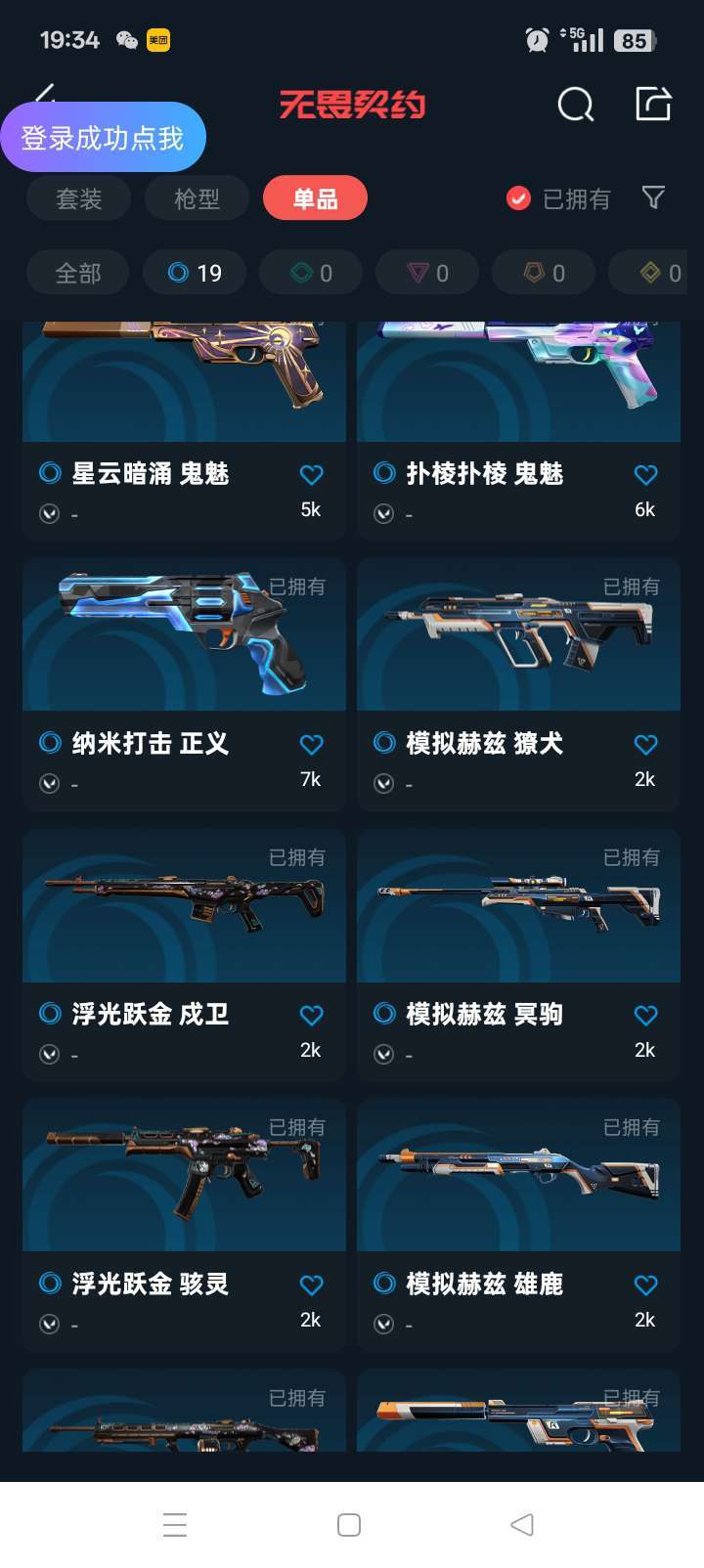704x1568 pixels.
Task: Select the blue circle chip showing 19
Action: point(195,273)
